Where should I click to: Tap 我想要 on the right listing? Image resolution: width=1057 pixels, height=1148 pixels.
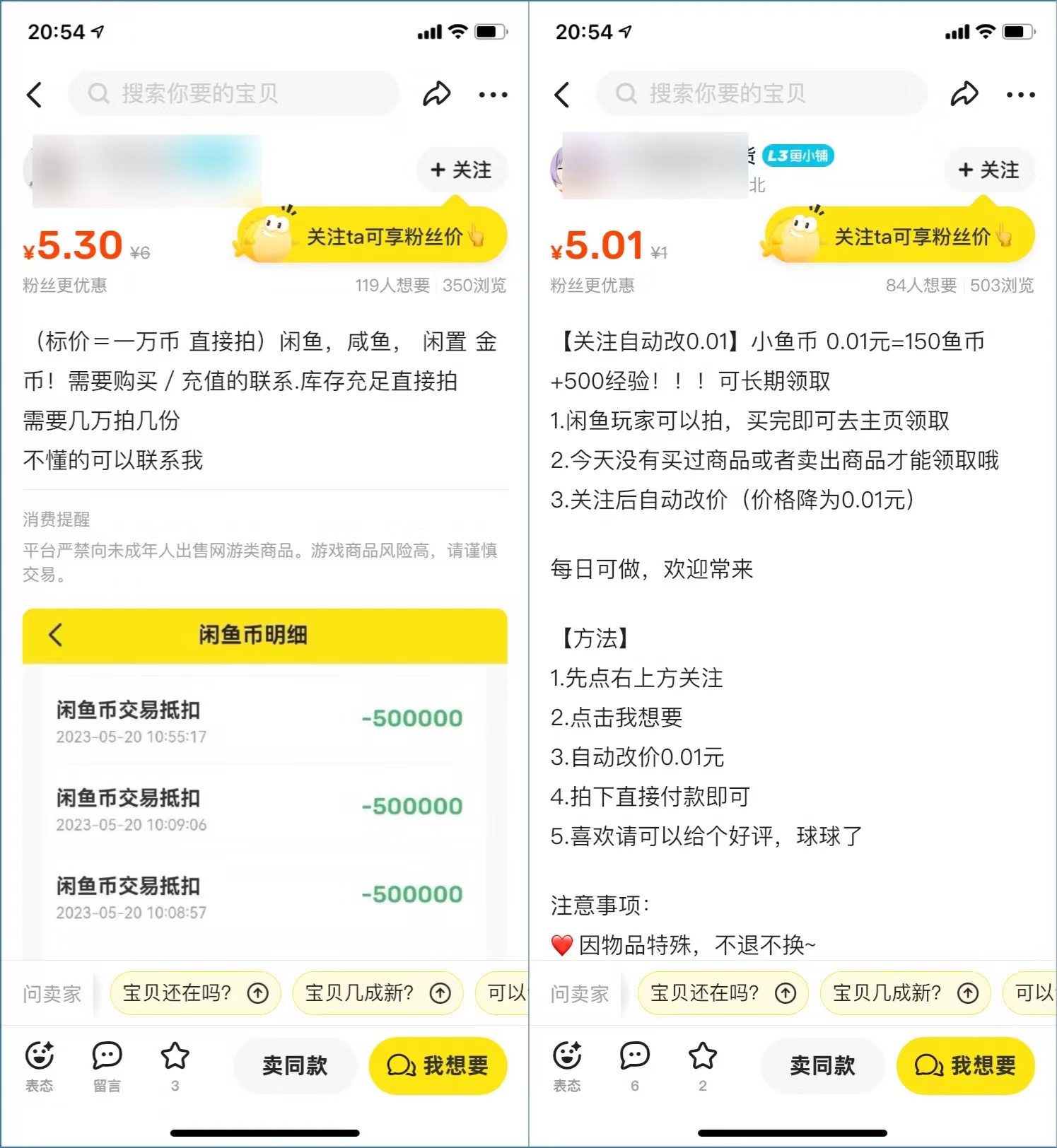[967, 1067]
